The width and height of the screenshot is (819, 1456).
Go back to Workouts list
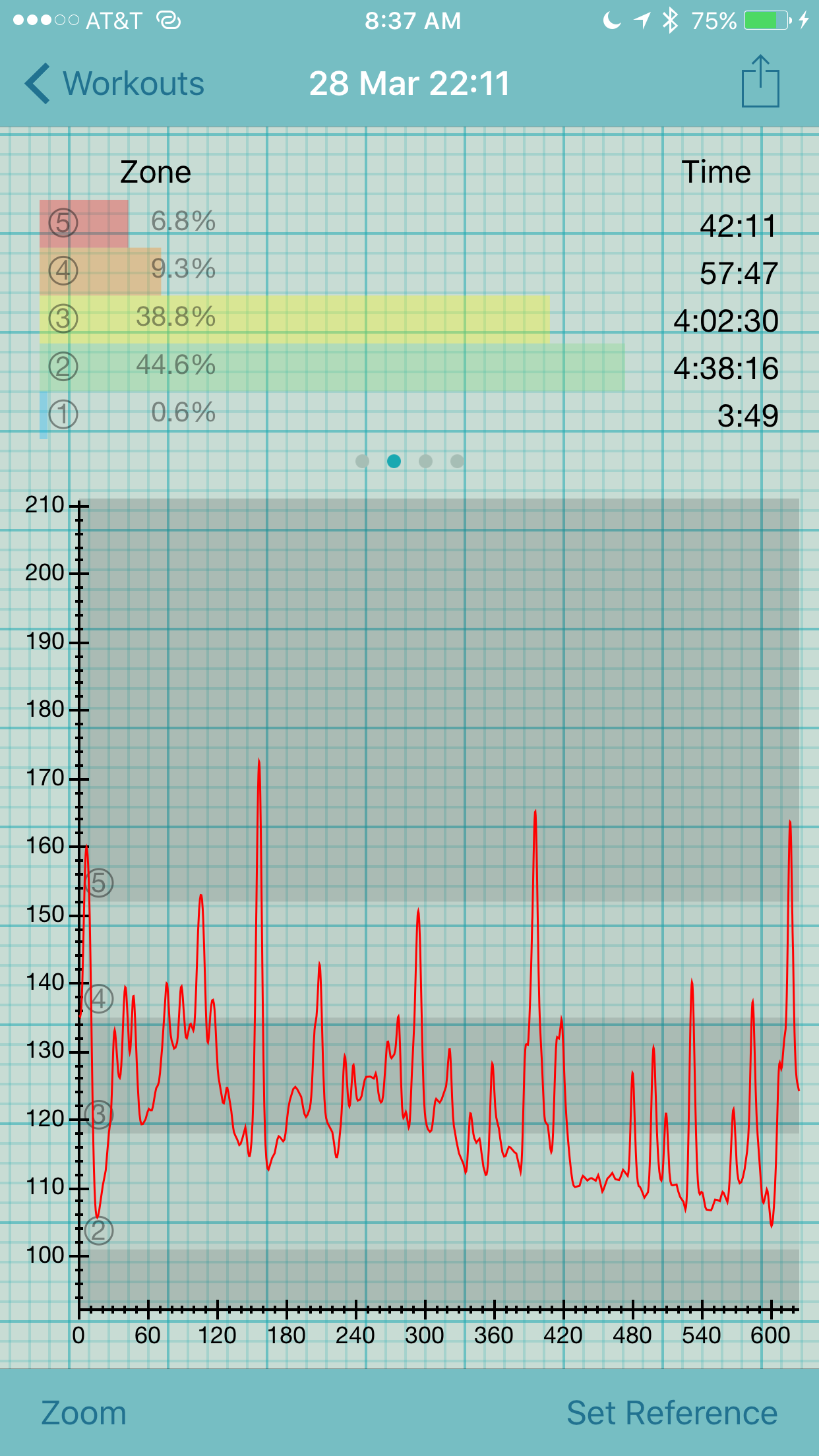click(x=115, y=84)
